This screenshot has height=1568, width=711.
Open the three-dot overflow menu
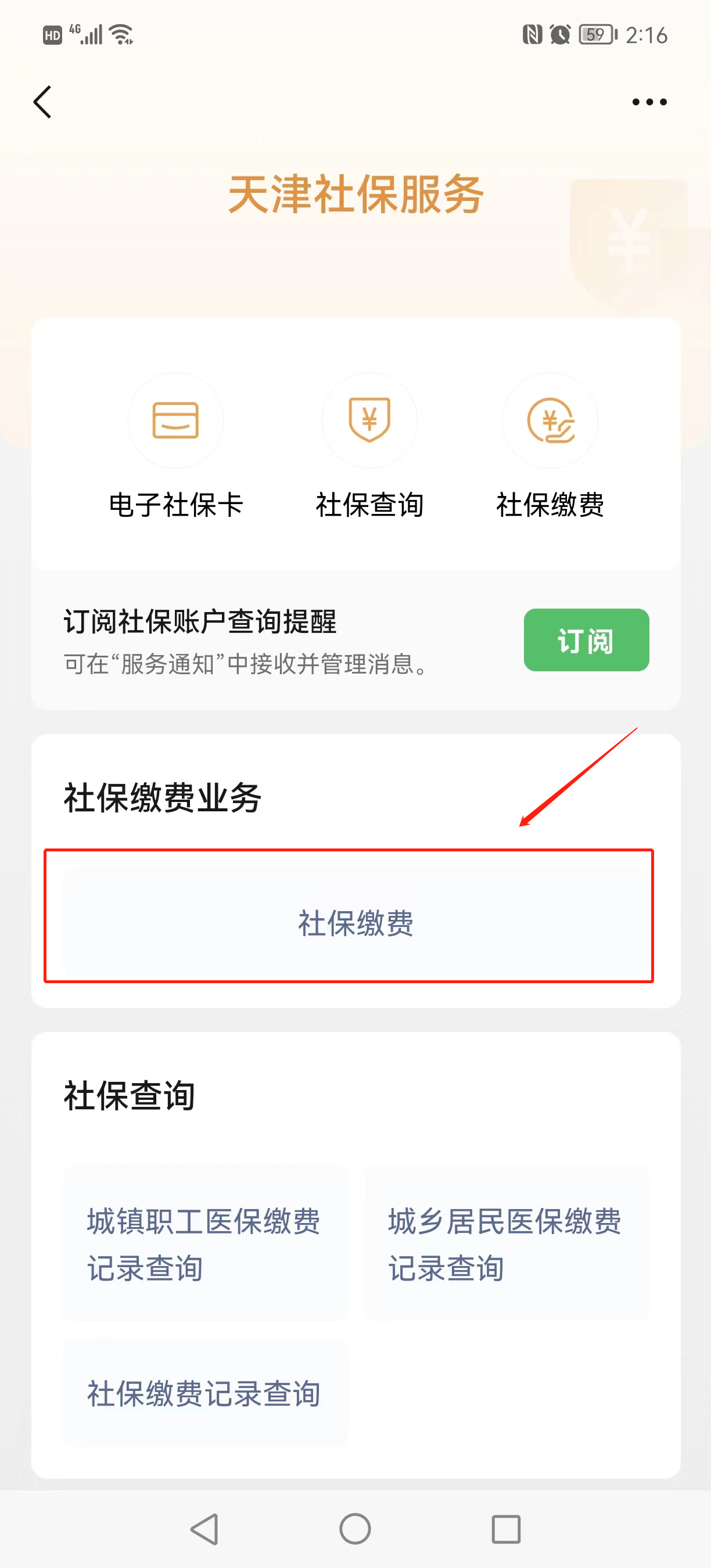click(x=649, y=102)
